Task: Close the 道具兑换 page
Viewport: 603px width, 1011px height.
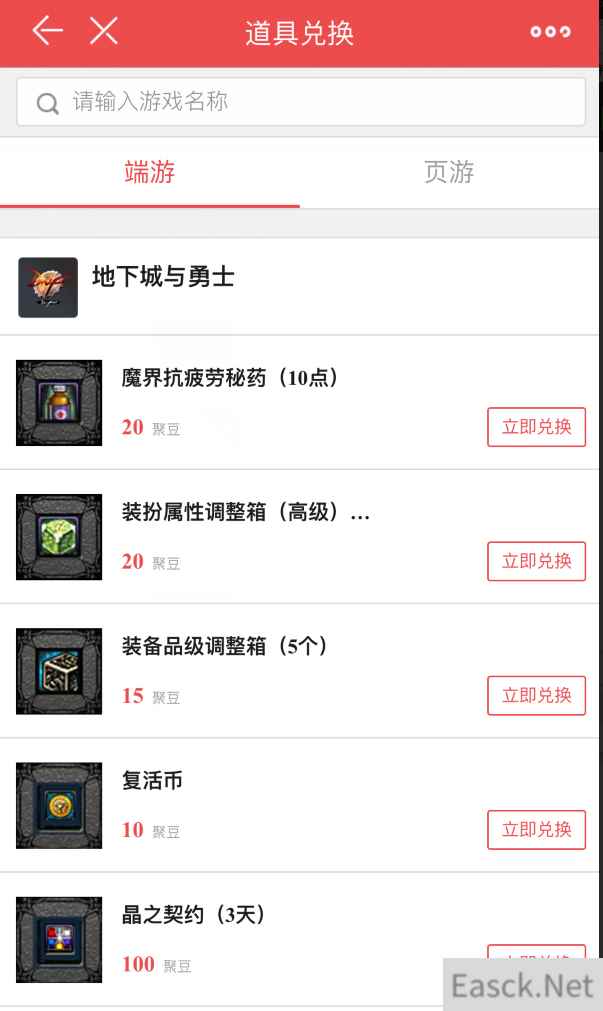Action: click(103, 31)
